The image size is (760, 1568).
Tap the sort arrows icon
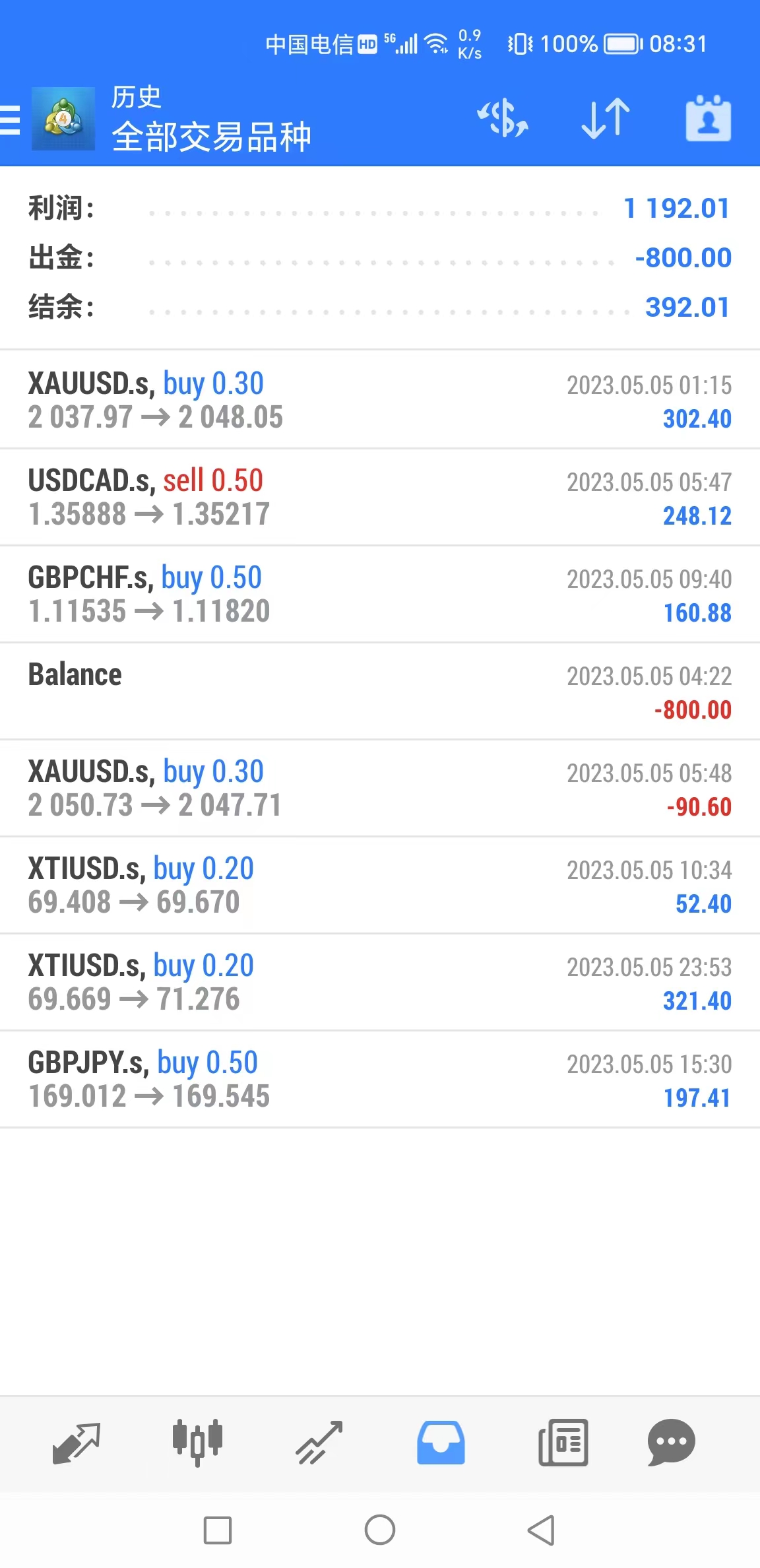(x=606, y=119)
